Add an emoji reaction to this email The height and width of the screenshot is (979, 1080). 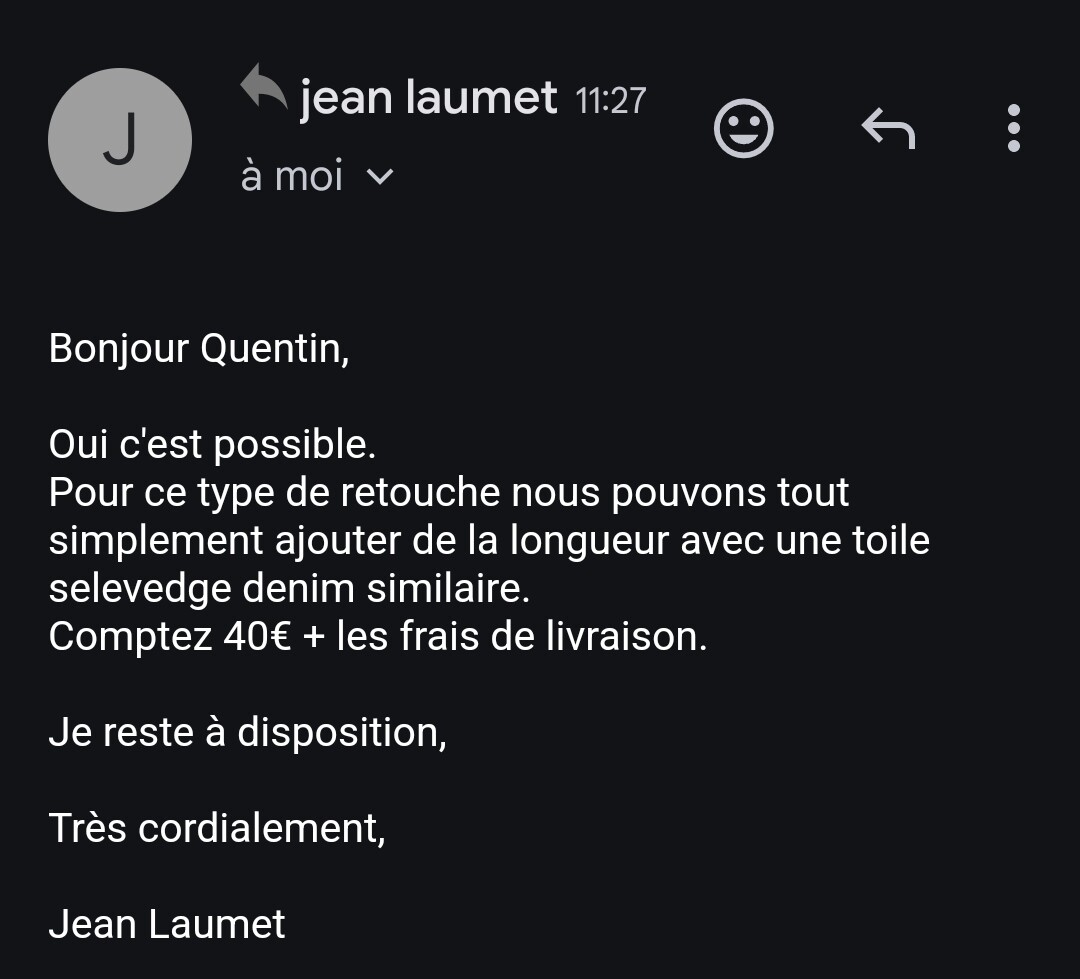[x=743, y=128]
